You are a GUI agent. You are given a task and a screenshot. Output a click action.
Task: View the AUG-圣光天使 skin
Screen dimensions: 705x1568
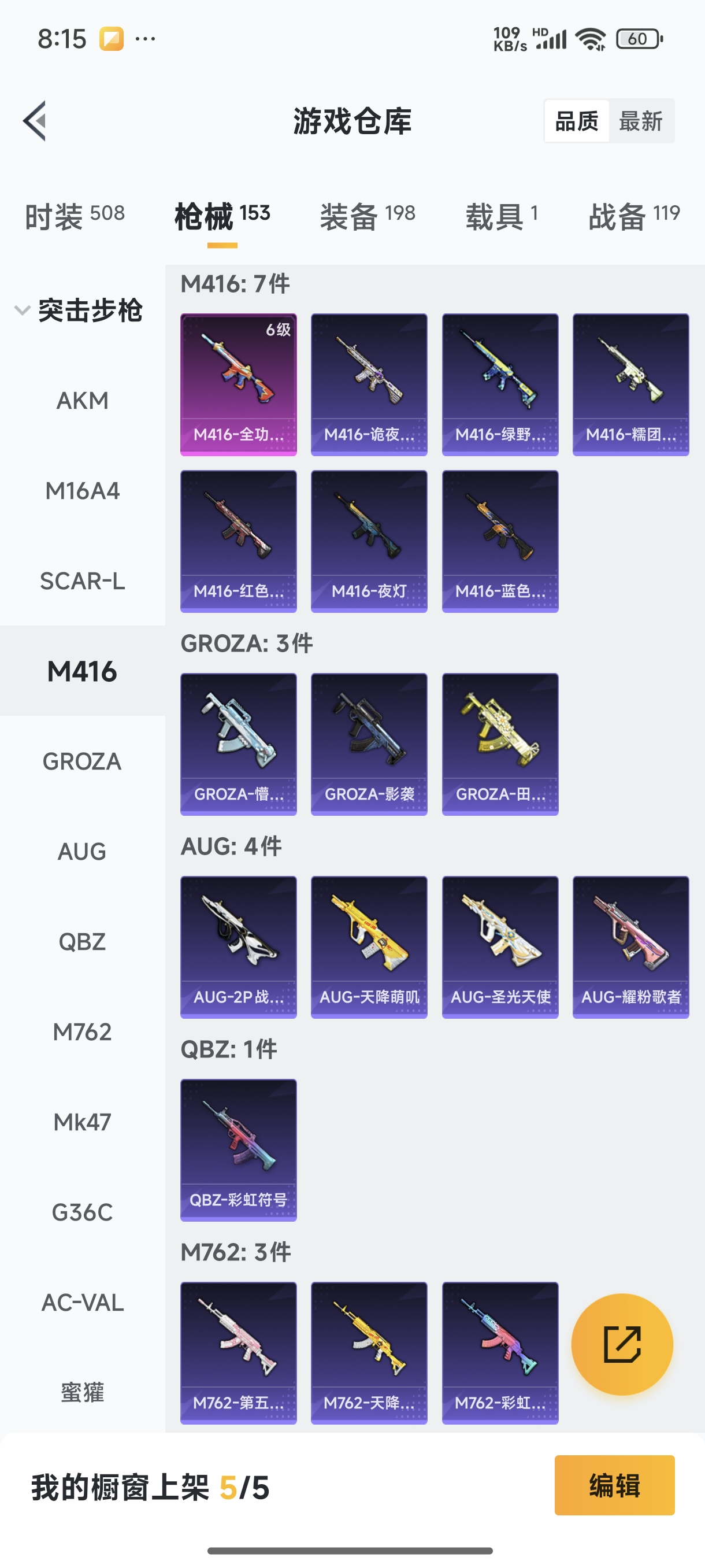pos(500,946)
